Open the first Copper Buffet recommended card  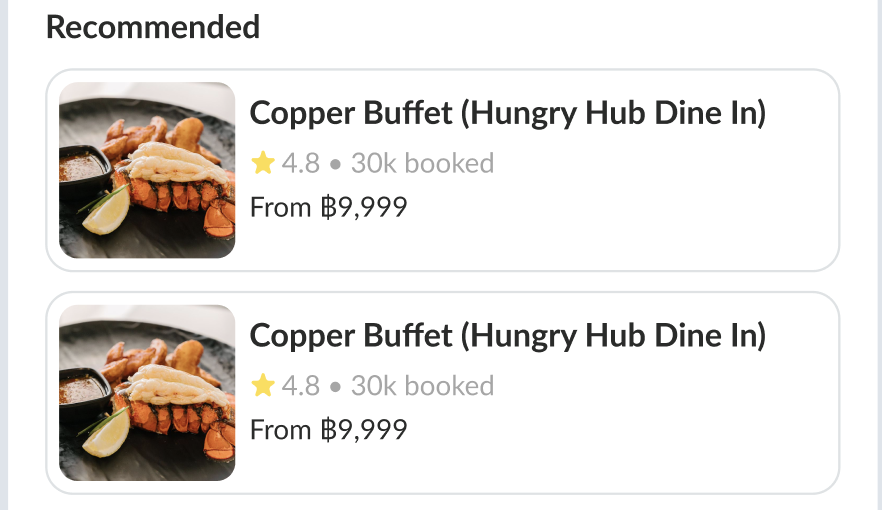pyautogui.click(x=442, y=170)
